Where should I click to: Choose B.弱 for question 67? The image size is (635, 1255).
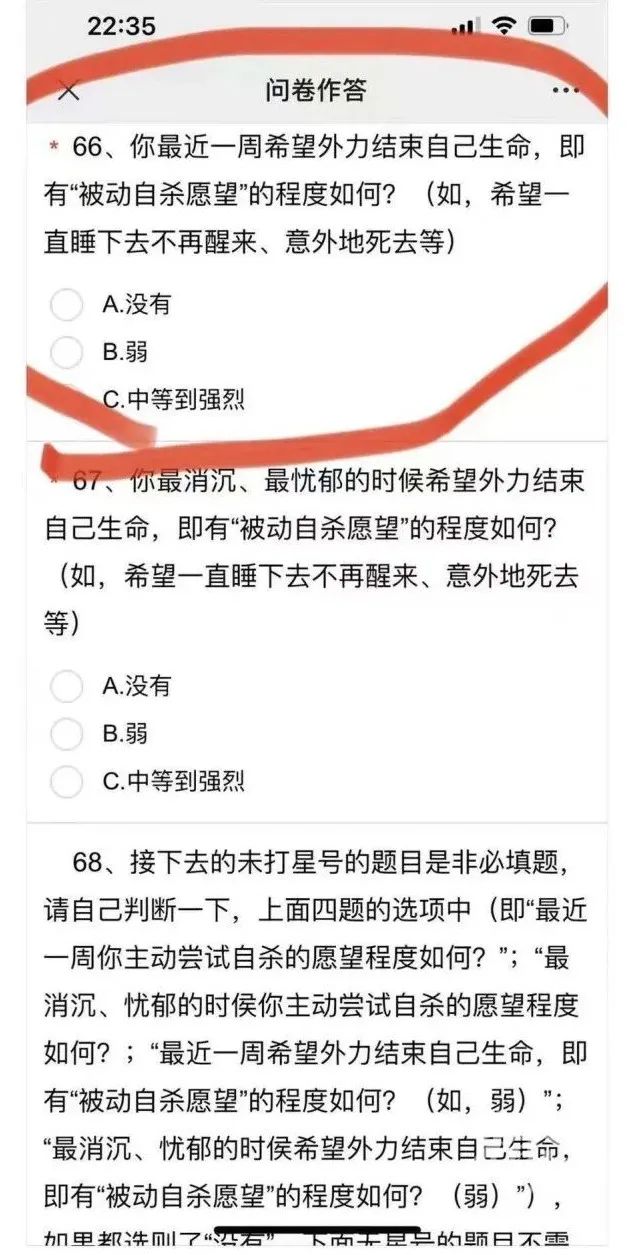coord(66,734)
